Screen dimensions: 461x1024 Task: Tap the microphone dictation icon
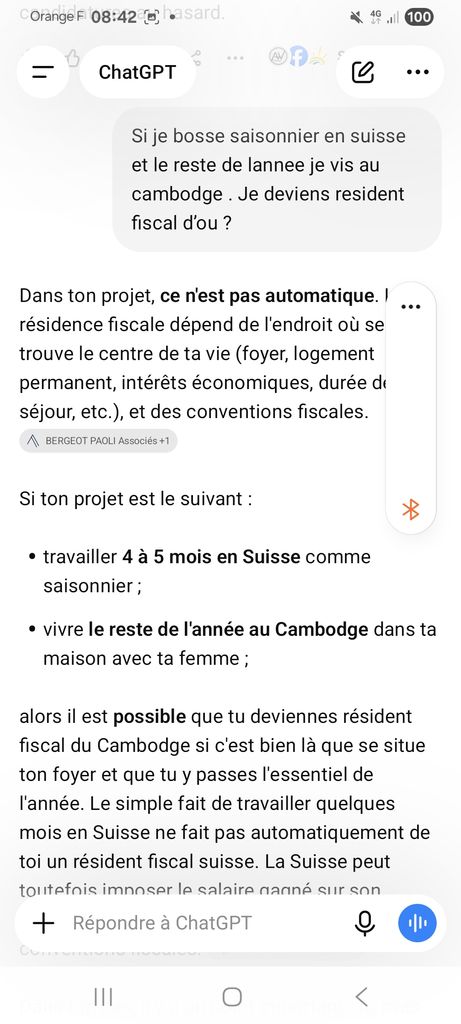point(365,923)
